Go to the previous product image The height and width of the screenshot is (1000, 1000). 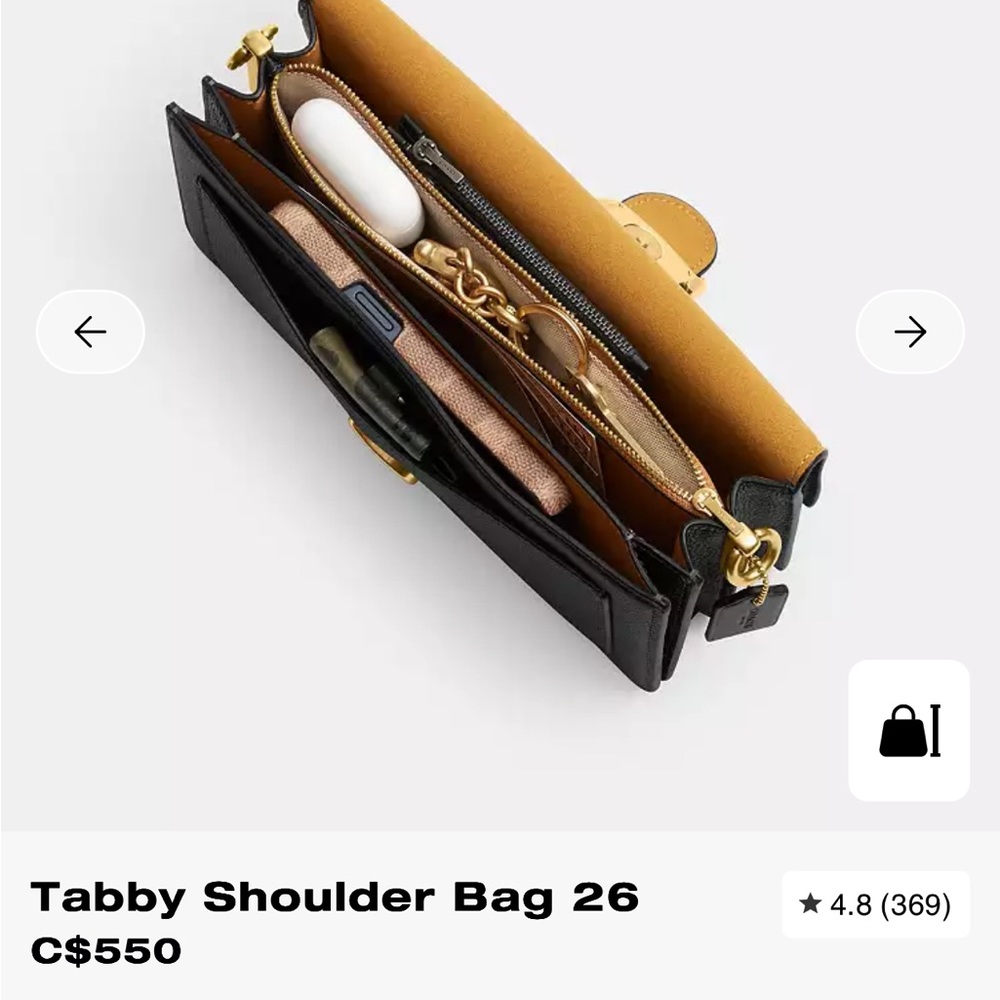pos(90,332)
